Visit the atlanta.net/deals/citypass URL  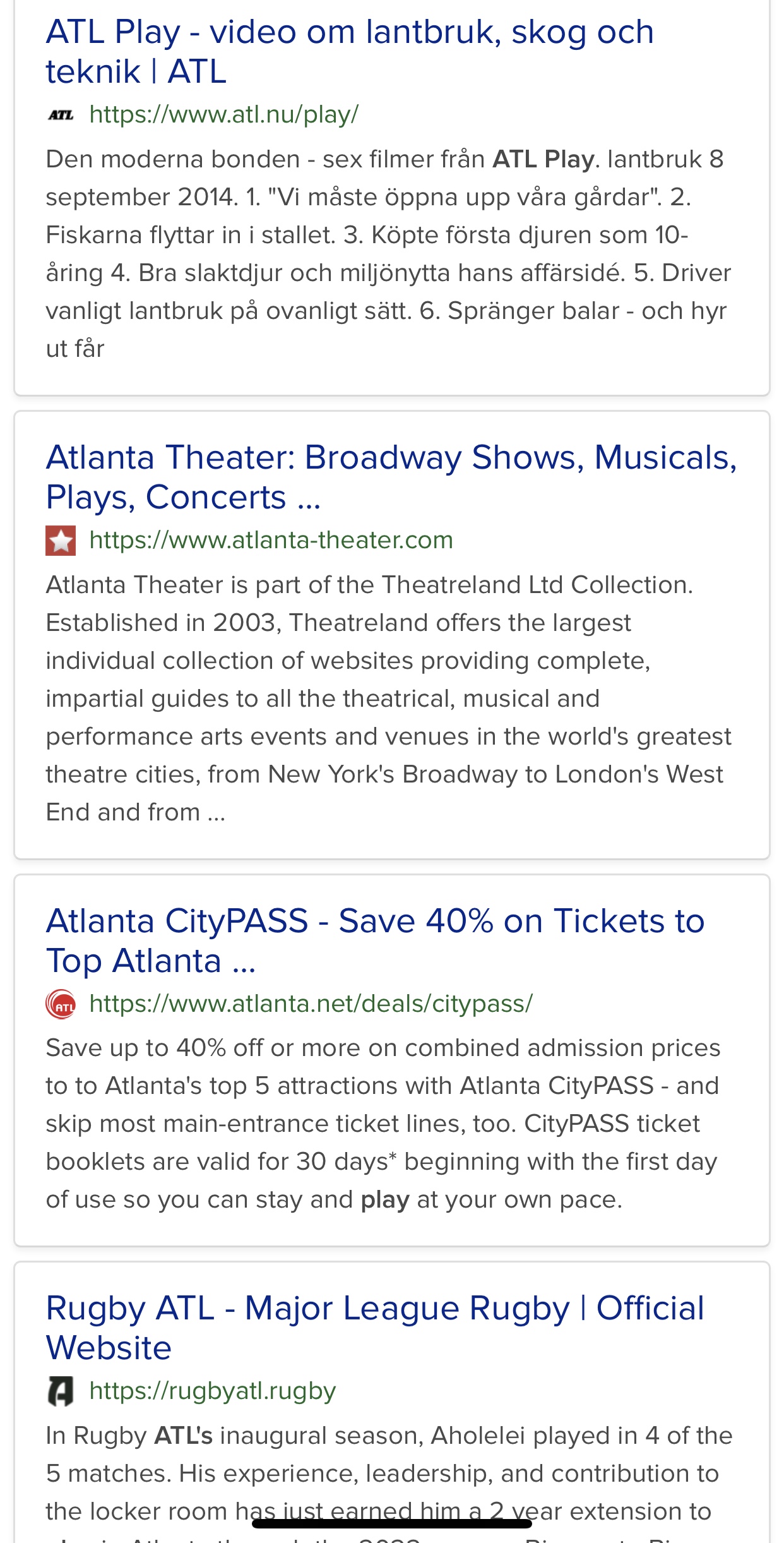click(311, 1004)
